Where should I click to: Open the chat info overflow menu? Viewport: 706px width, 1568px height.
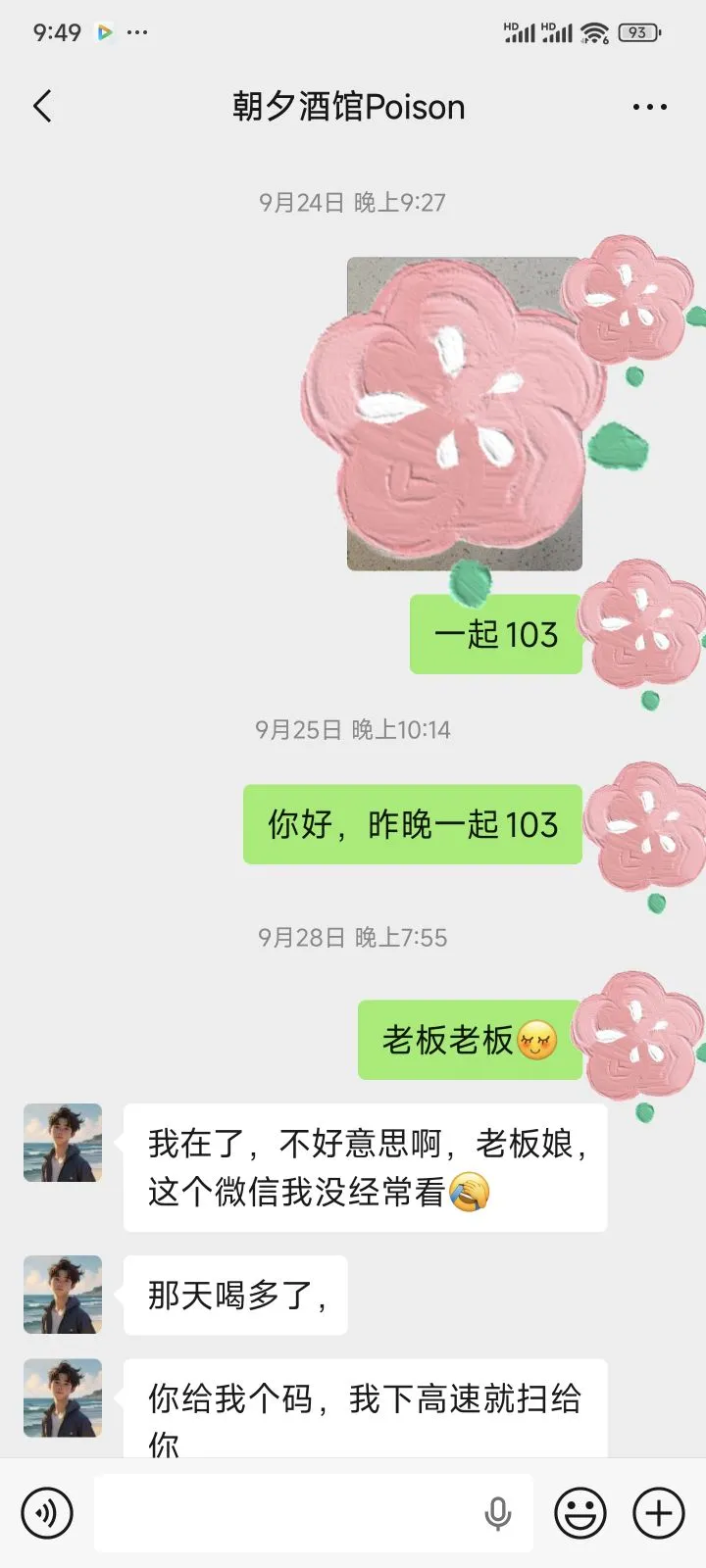tap(649, 107)
